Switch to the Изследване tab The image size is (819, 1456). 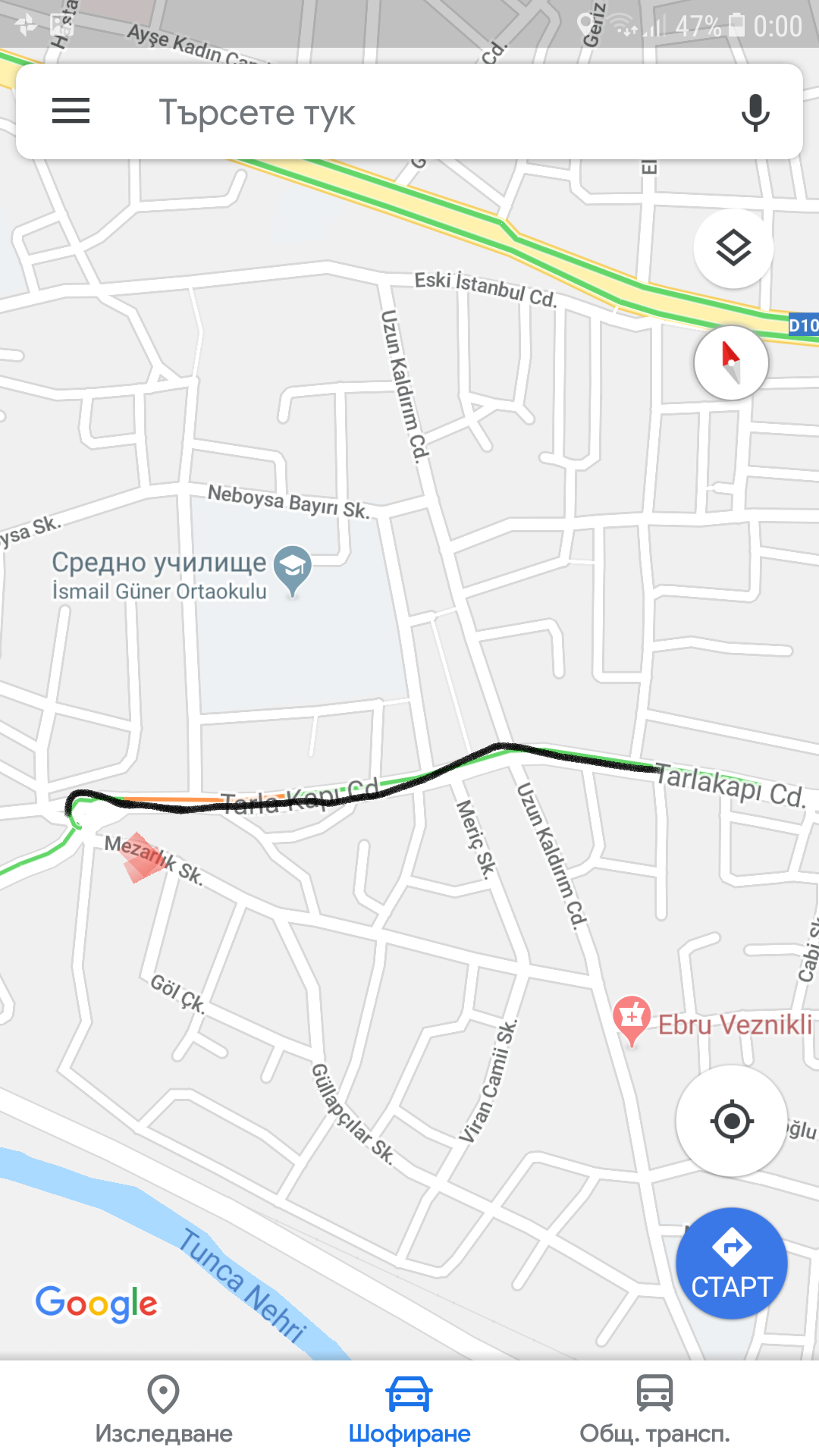point(163,1409)
